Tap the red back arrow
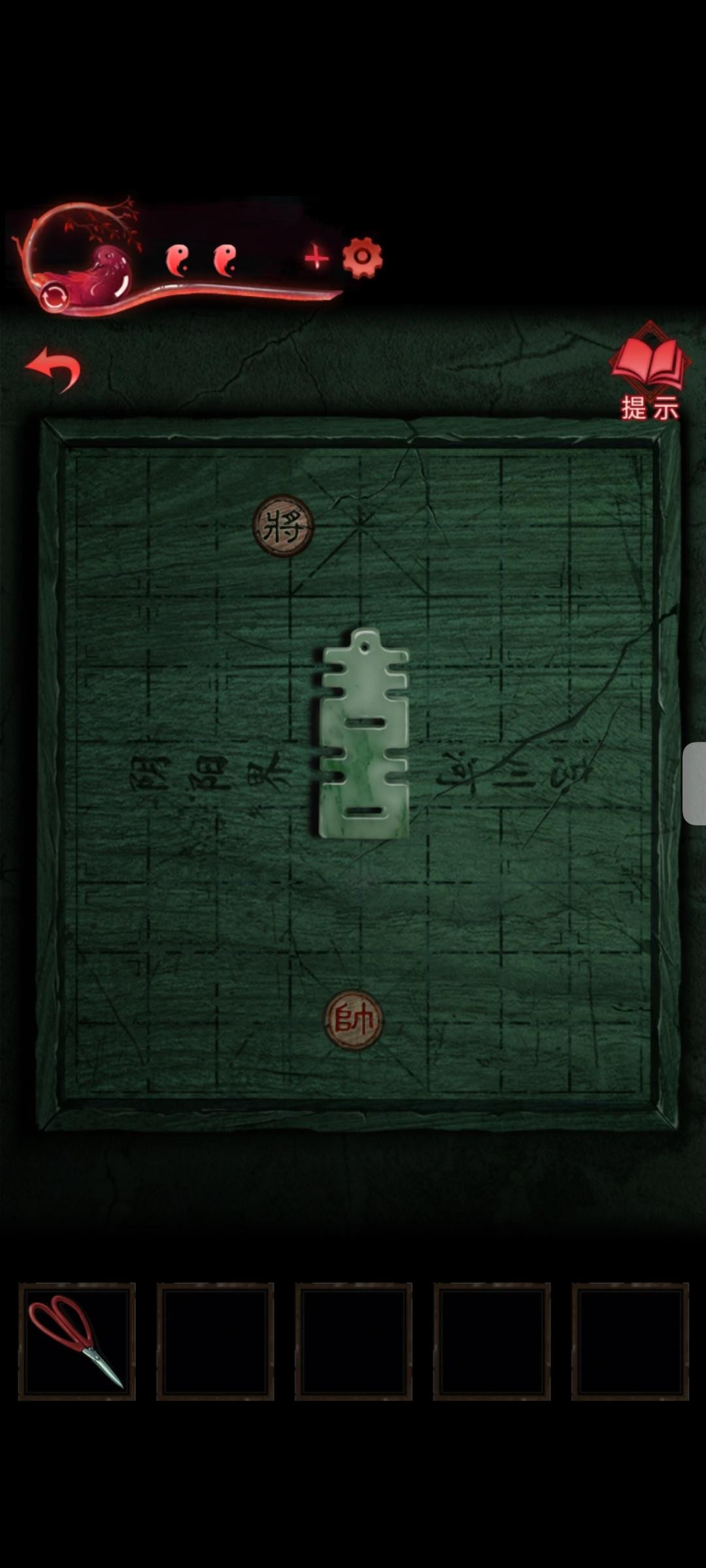The image size is (706, 1568). click(54, 369)
